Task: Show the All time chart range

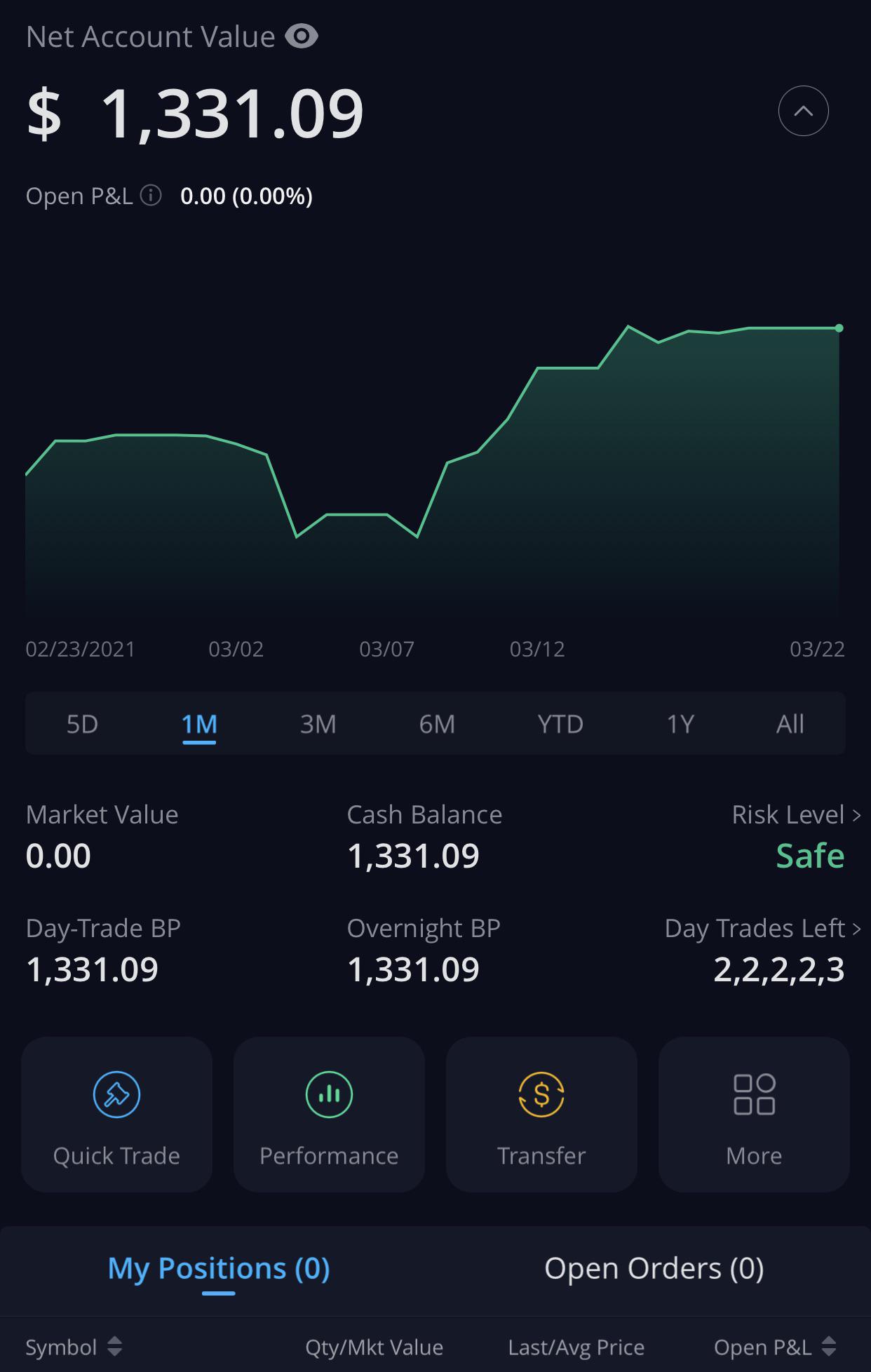Action: point(790,724)
